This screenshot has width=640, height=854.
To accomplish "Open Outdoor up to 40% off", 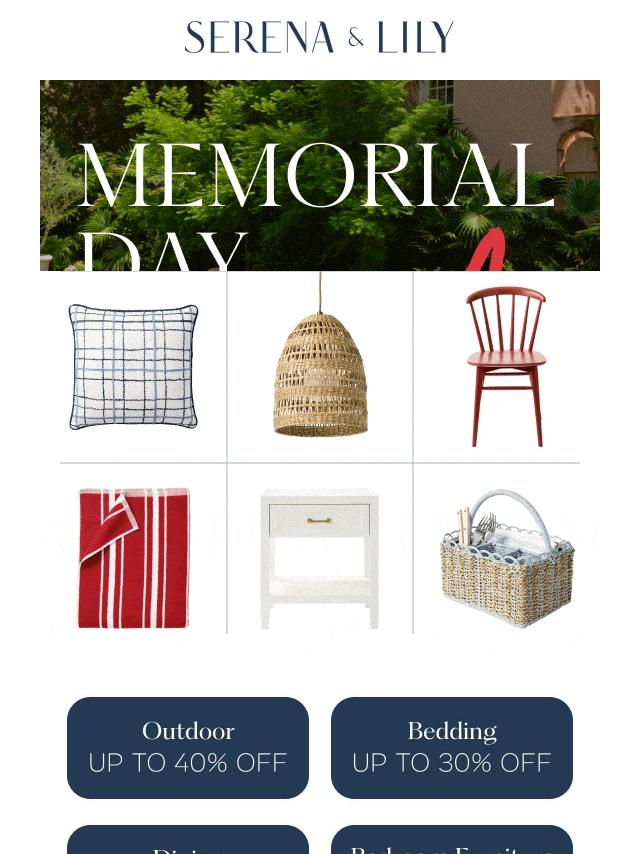I will (188, 748).
